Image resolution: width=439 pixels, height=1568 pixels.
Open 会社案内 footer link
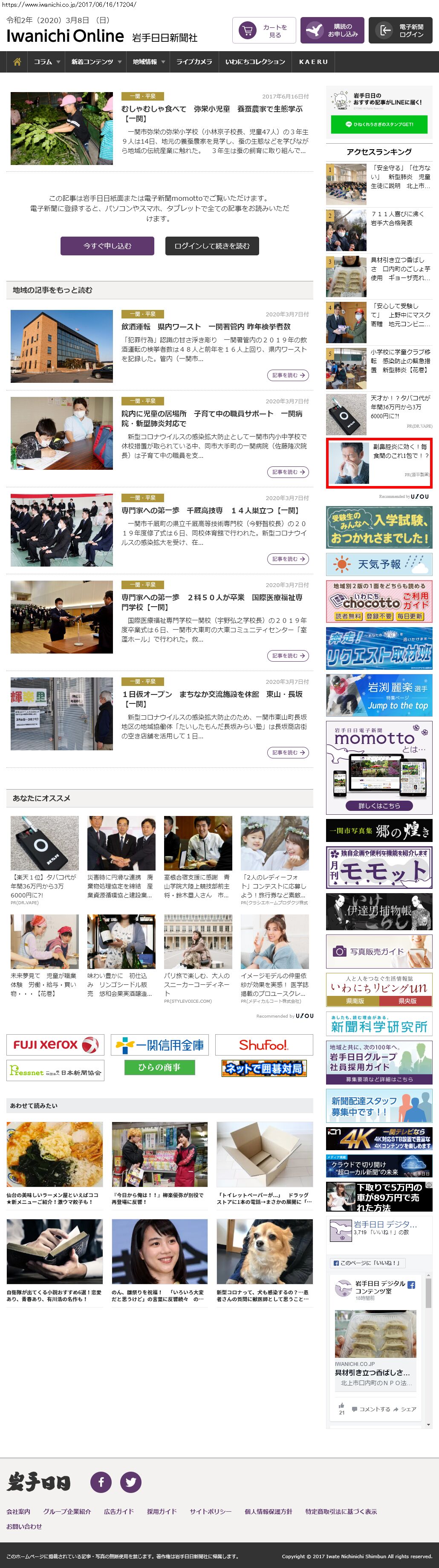(x=18, y=1511)
